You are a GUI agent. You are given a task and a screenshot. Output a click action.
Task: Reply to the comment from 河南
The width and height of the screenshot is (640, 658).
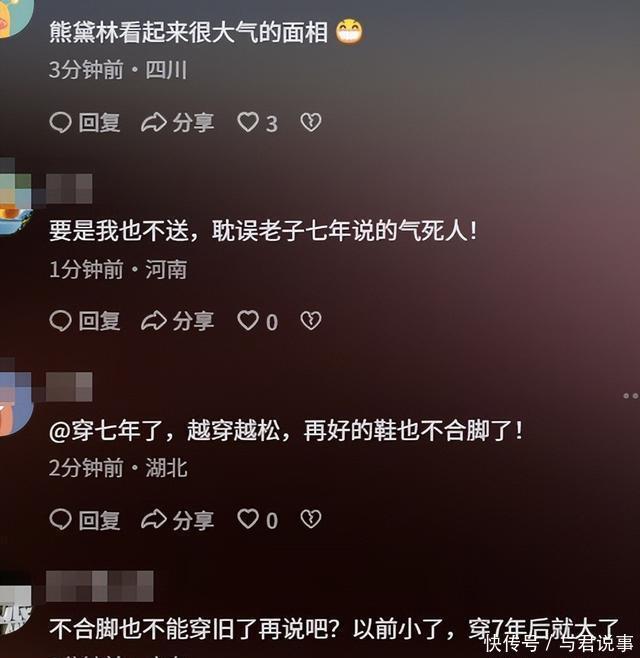pos(85,321)
